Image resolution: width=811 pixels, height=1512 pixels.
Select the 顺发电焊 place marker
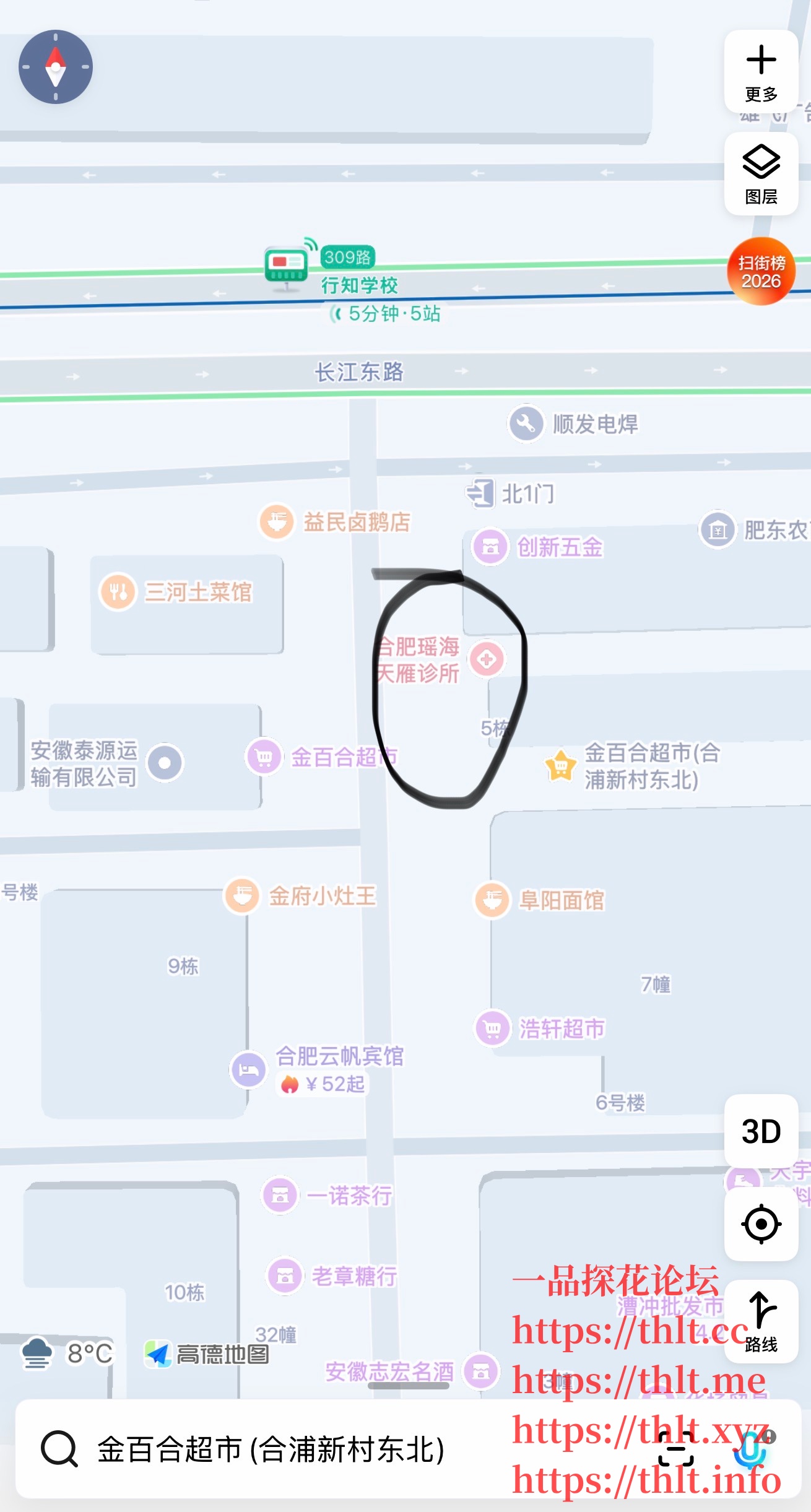click(526, 424)
